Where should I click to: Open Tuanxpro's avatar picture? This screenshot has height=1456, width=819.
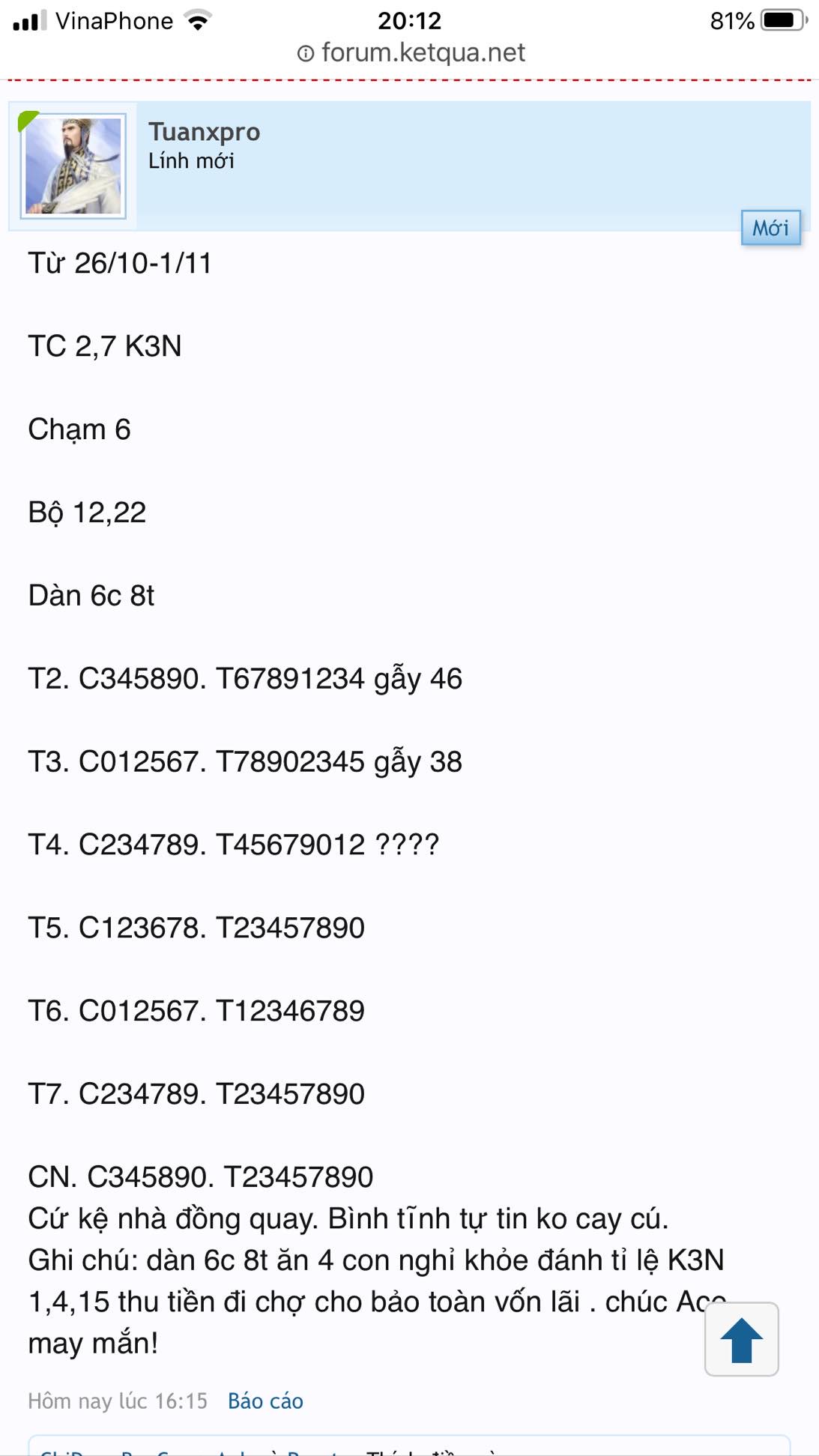click(x=73, y=166)
